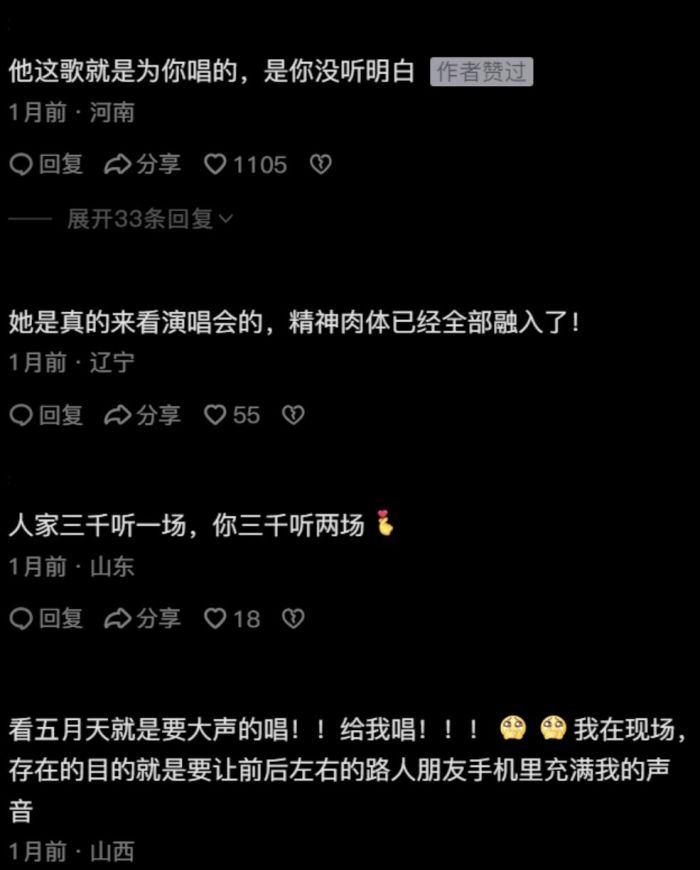
Task: Dislike the comment from 河南
Action: coord(320,165)
